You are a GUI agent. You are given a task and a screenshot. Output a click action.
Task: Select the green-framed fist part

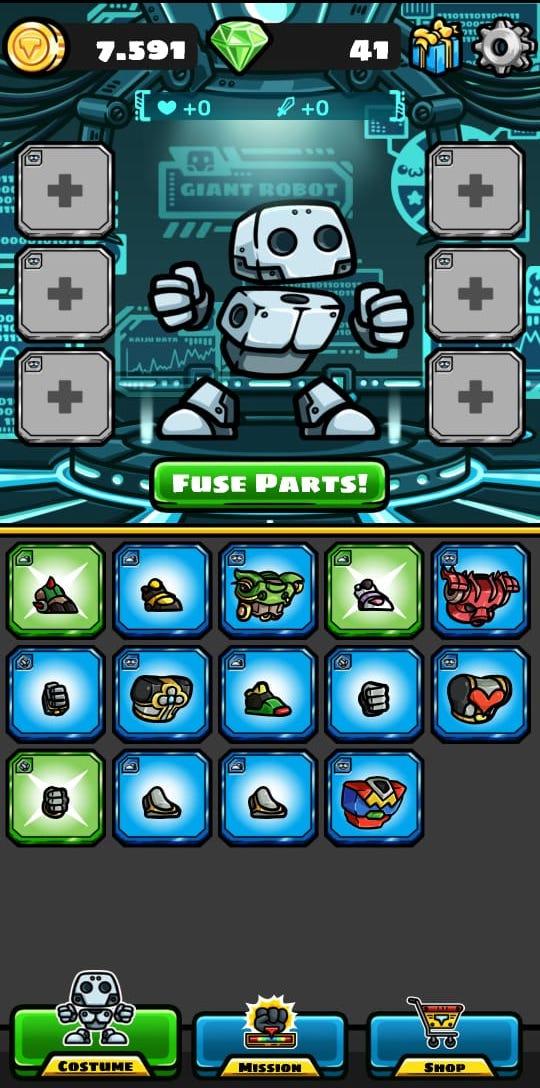point(56,799)
